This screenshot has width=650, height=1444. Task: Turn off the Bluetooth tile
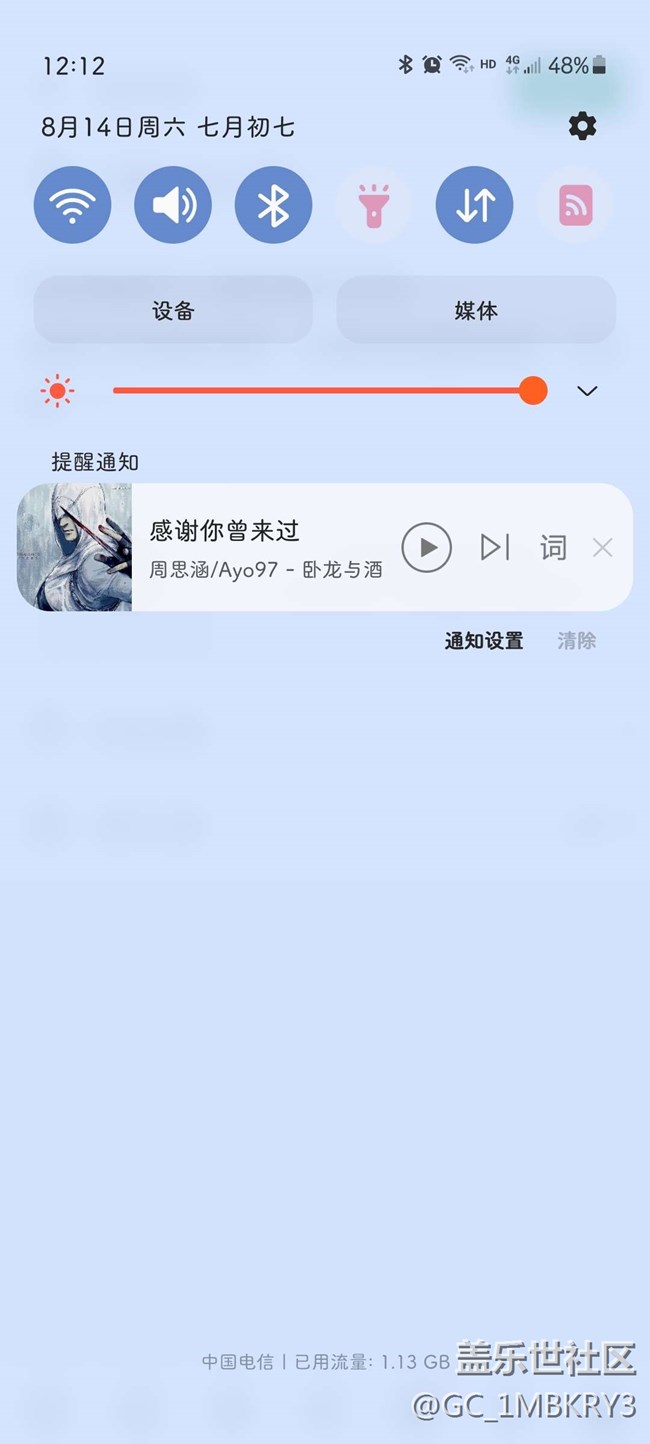pos(273,205)
